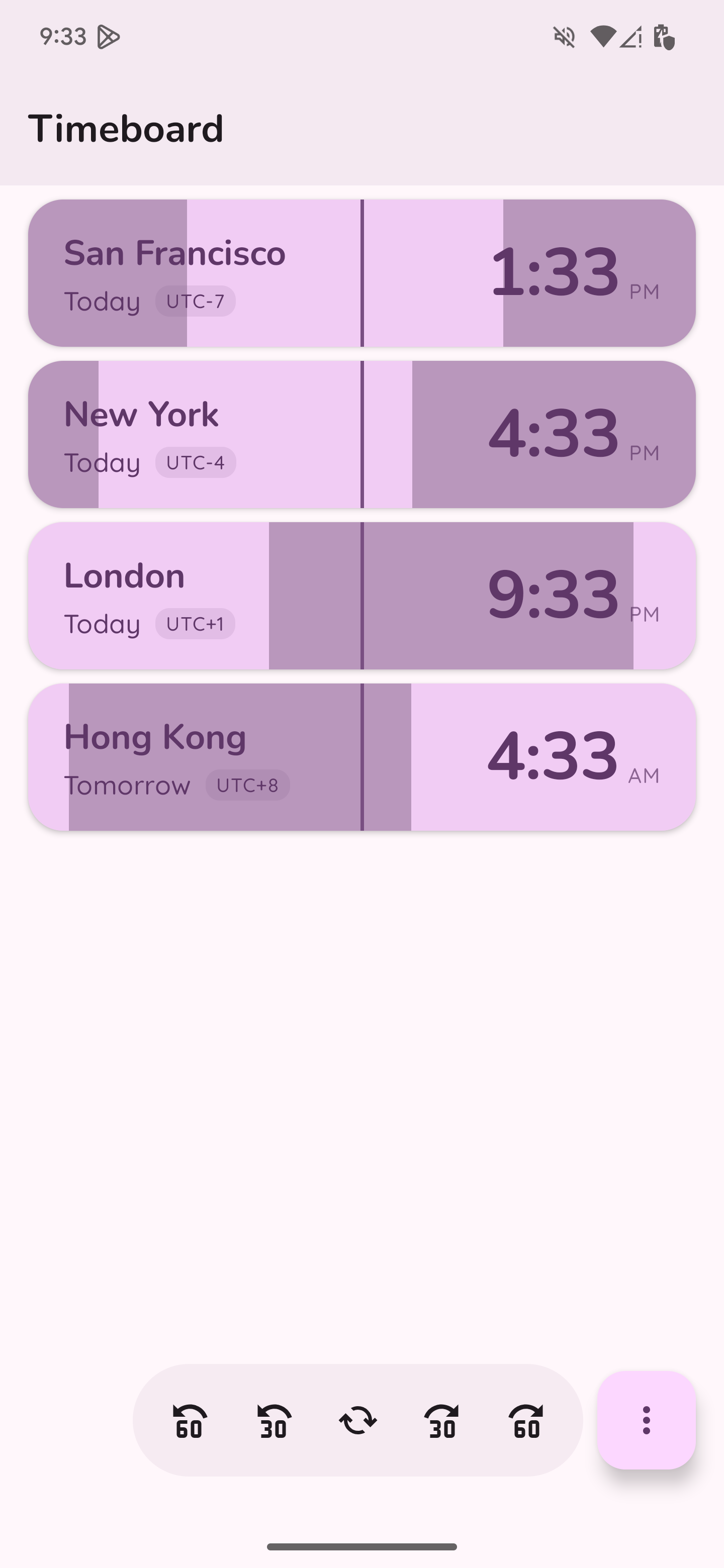Select the Hong Kong city card
724x1568 pixels.
pyautogui.click(x=361, y=756)
